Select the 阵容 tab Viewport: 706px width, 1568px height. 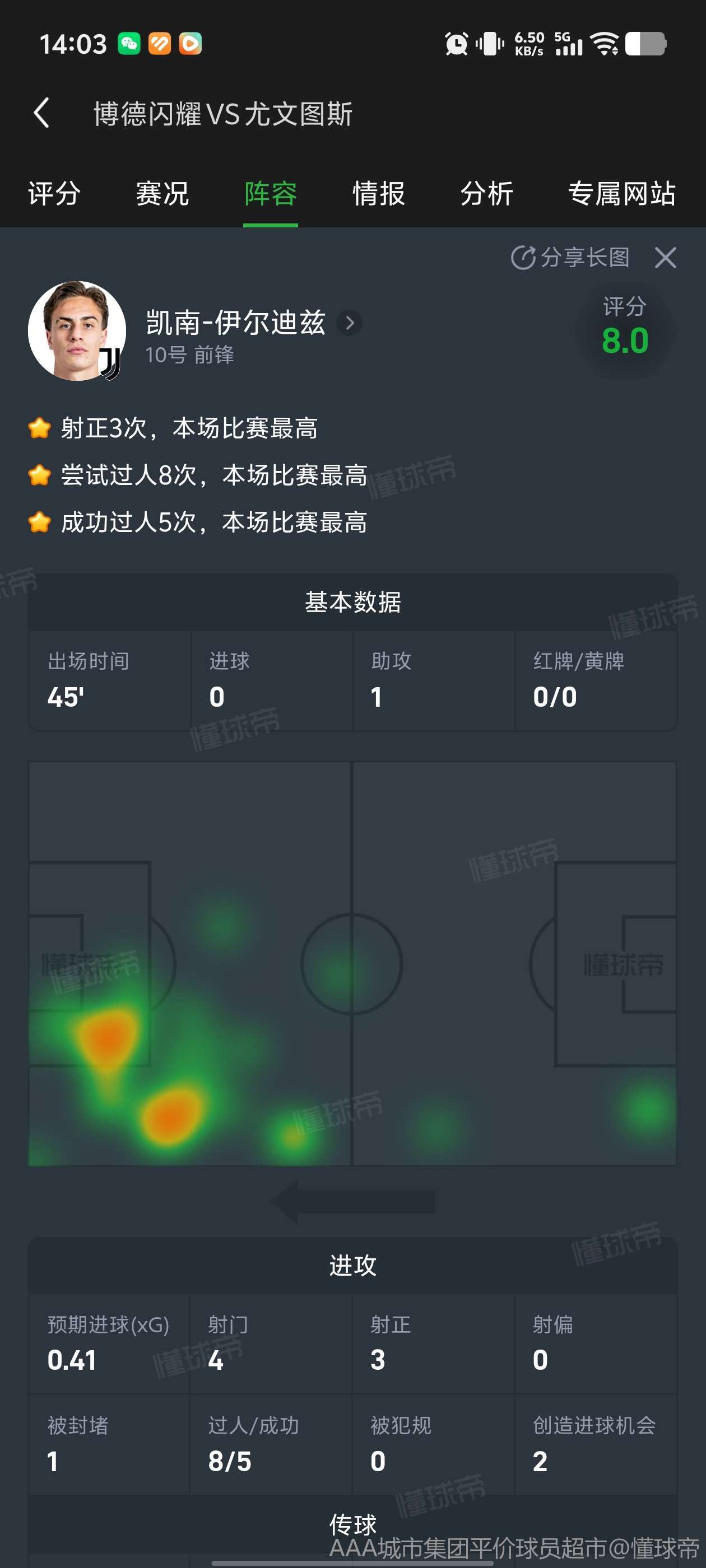271,194
